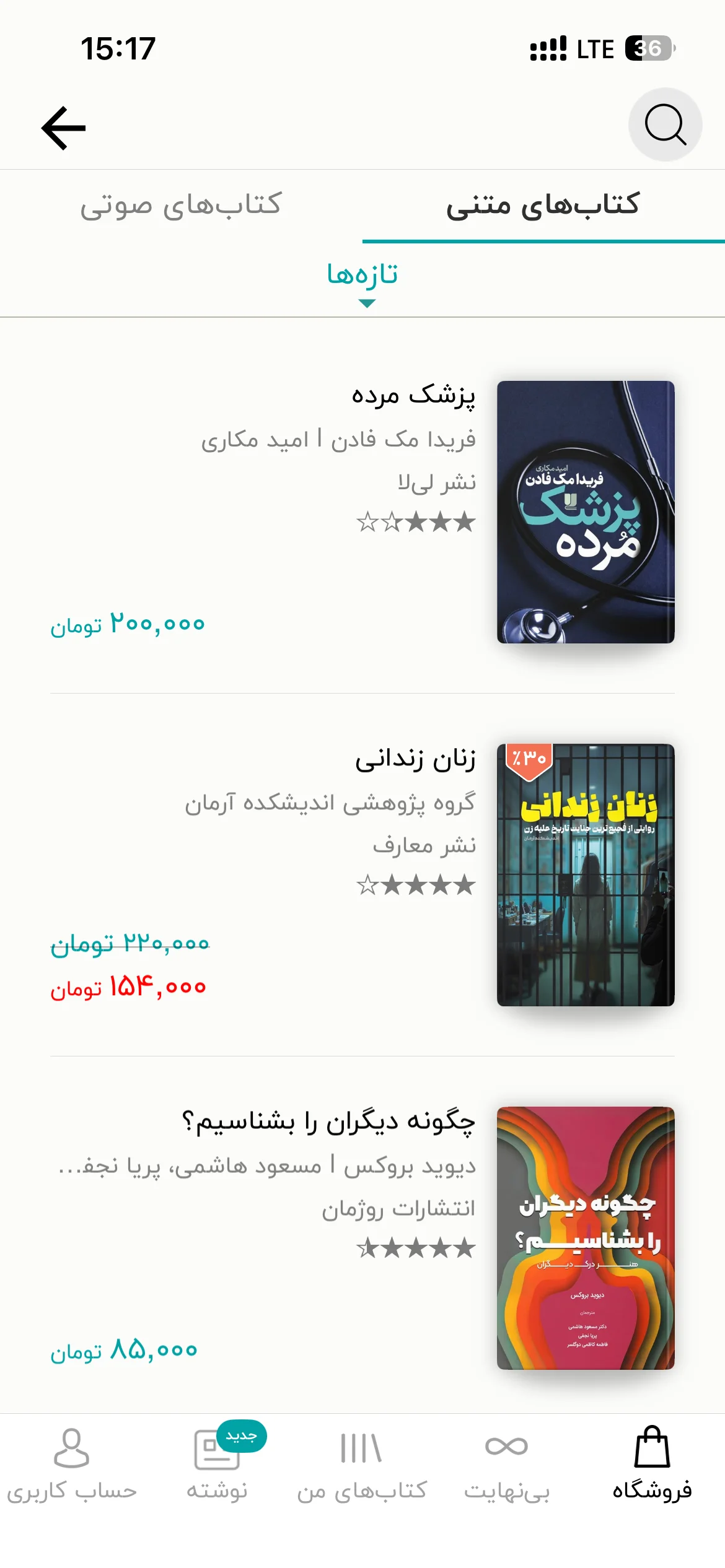
Task: Open چگونه دیگران را بشناسیم؟ book
Action: click(x=362, y=1237)
